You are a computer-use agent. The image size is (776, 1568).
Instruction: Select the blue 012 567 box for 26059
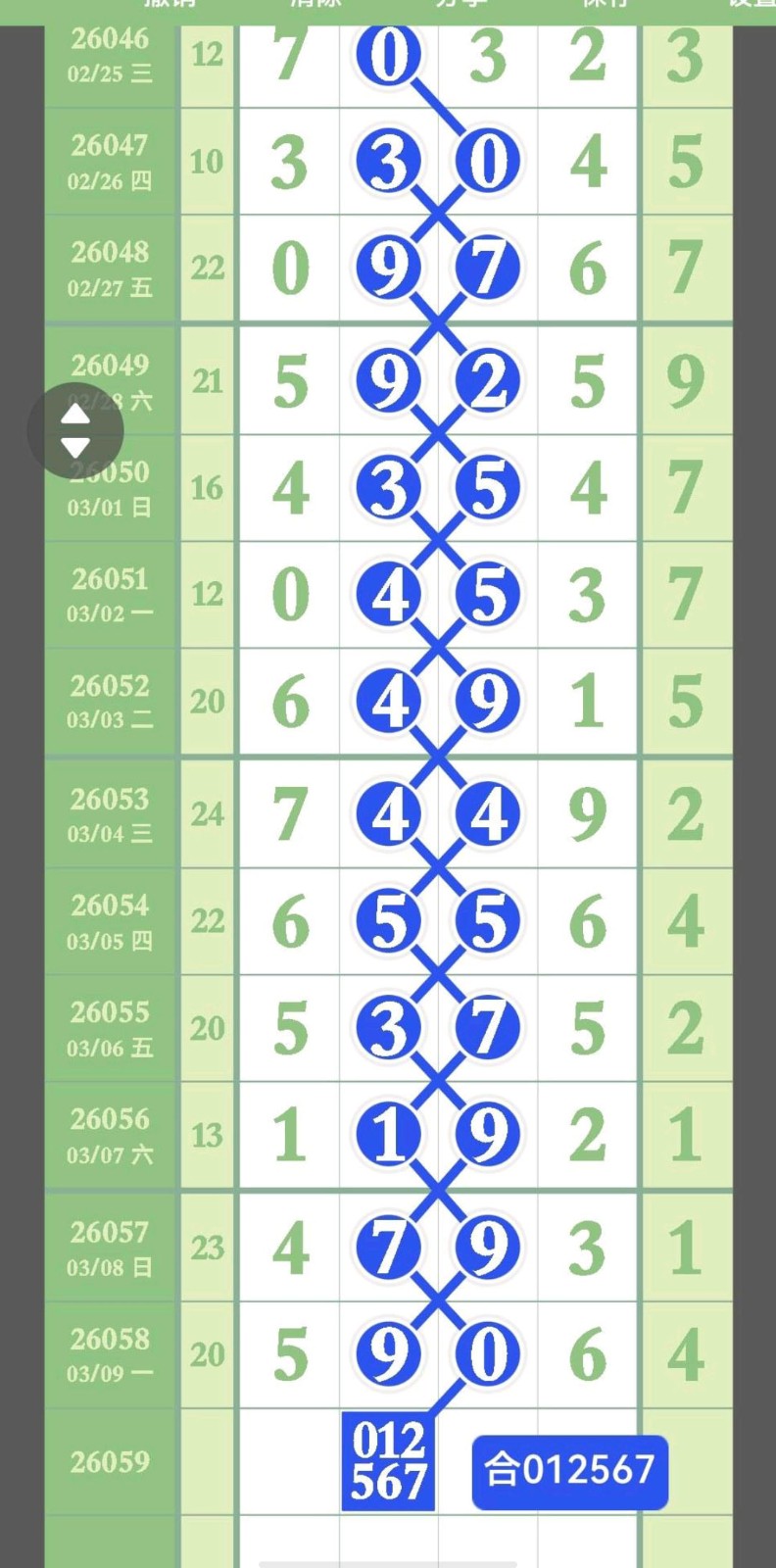pyautogui.click(x=388, y=1461)
